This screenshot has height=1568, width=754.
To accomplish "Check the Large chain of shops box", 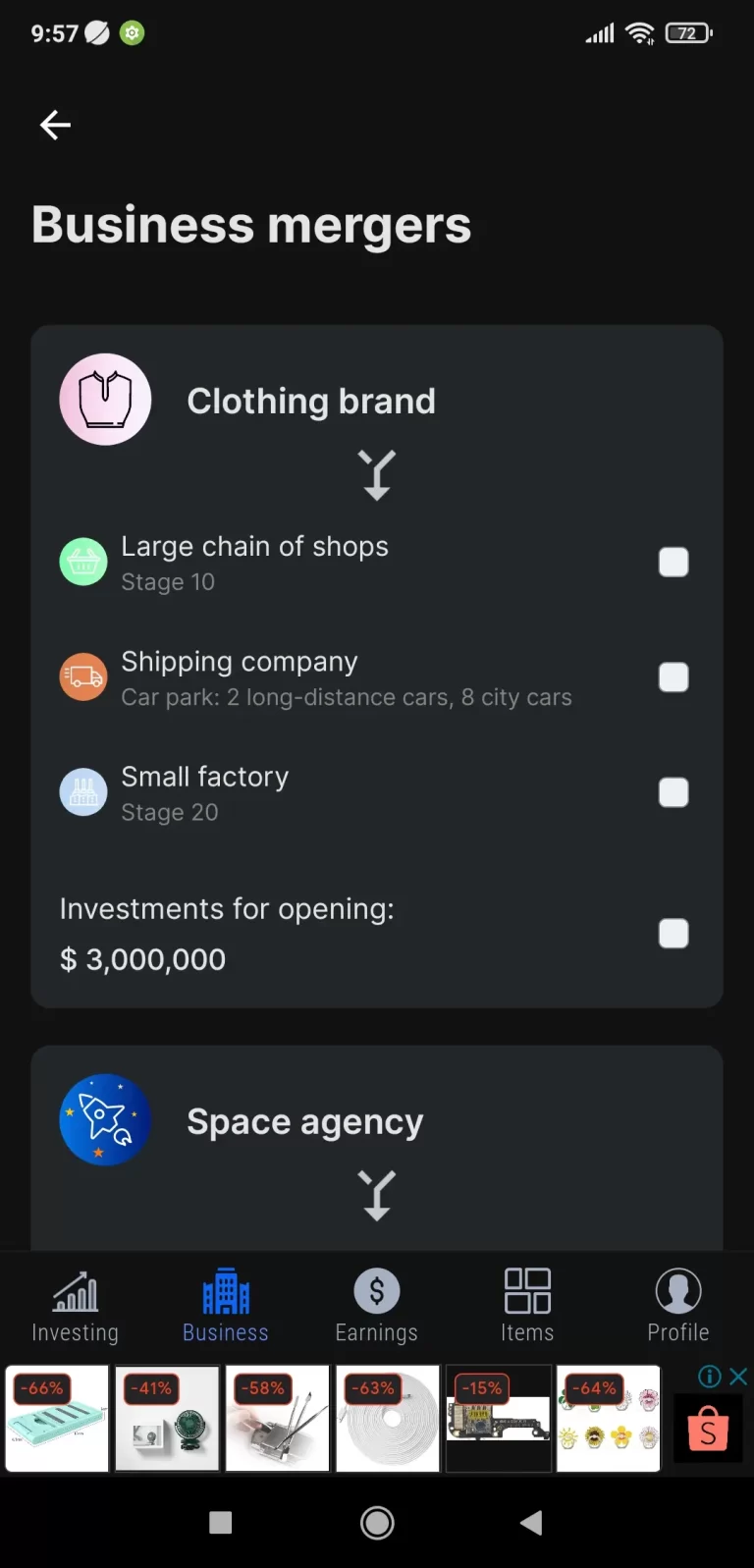I will coord(673,563).
